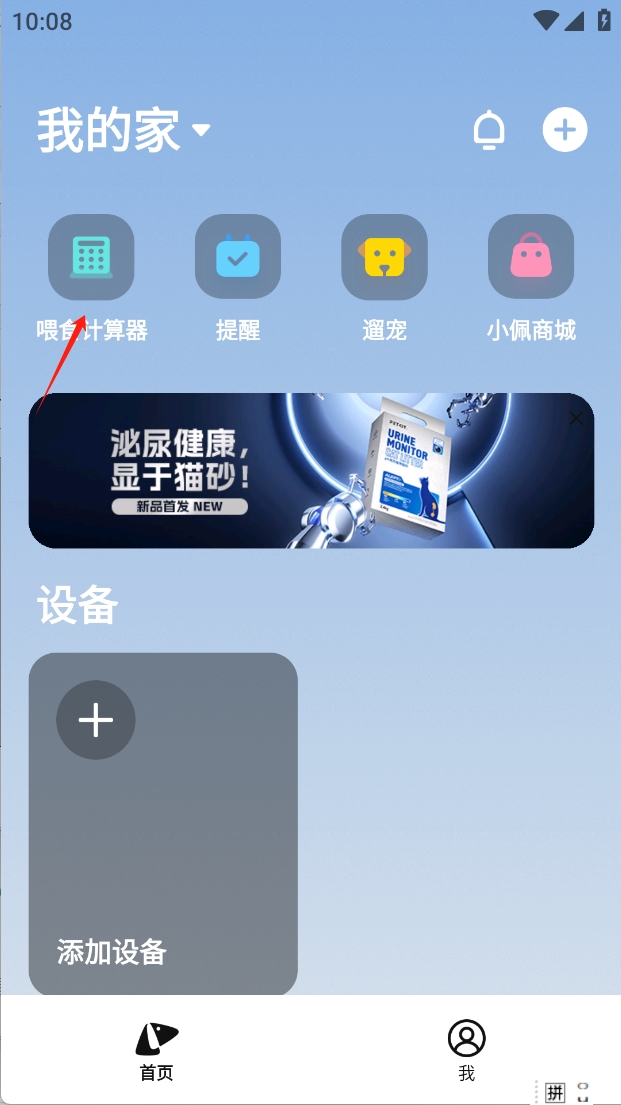The image size is (621, 1105).
Task: Open the 喂食计算器 feeding calculator
Action: (91, 258)
